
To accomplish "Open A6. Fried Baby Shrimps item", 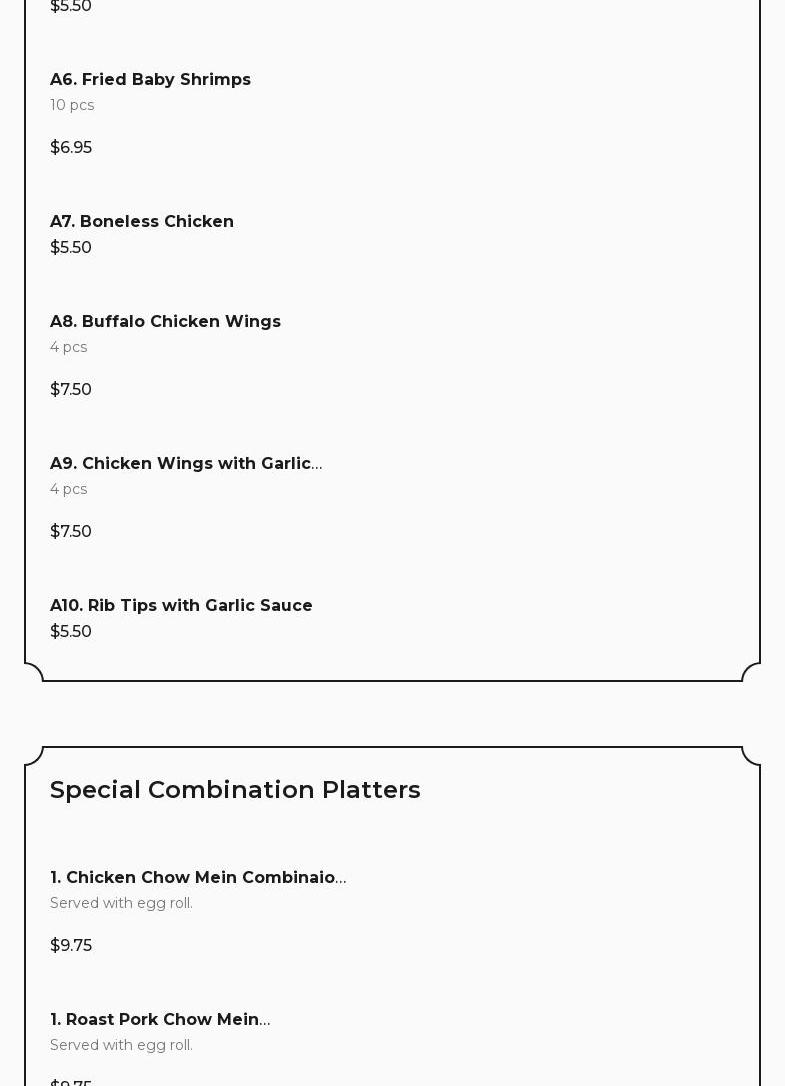I will click(150, 80).
